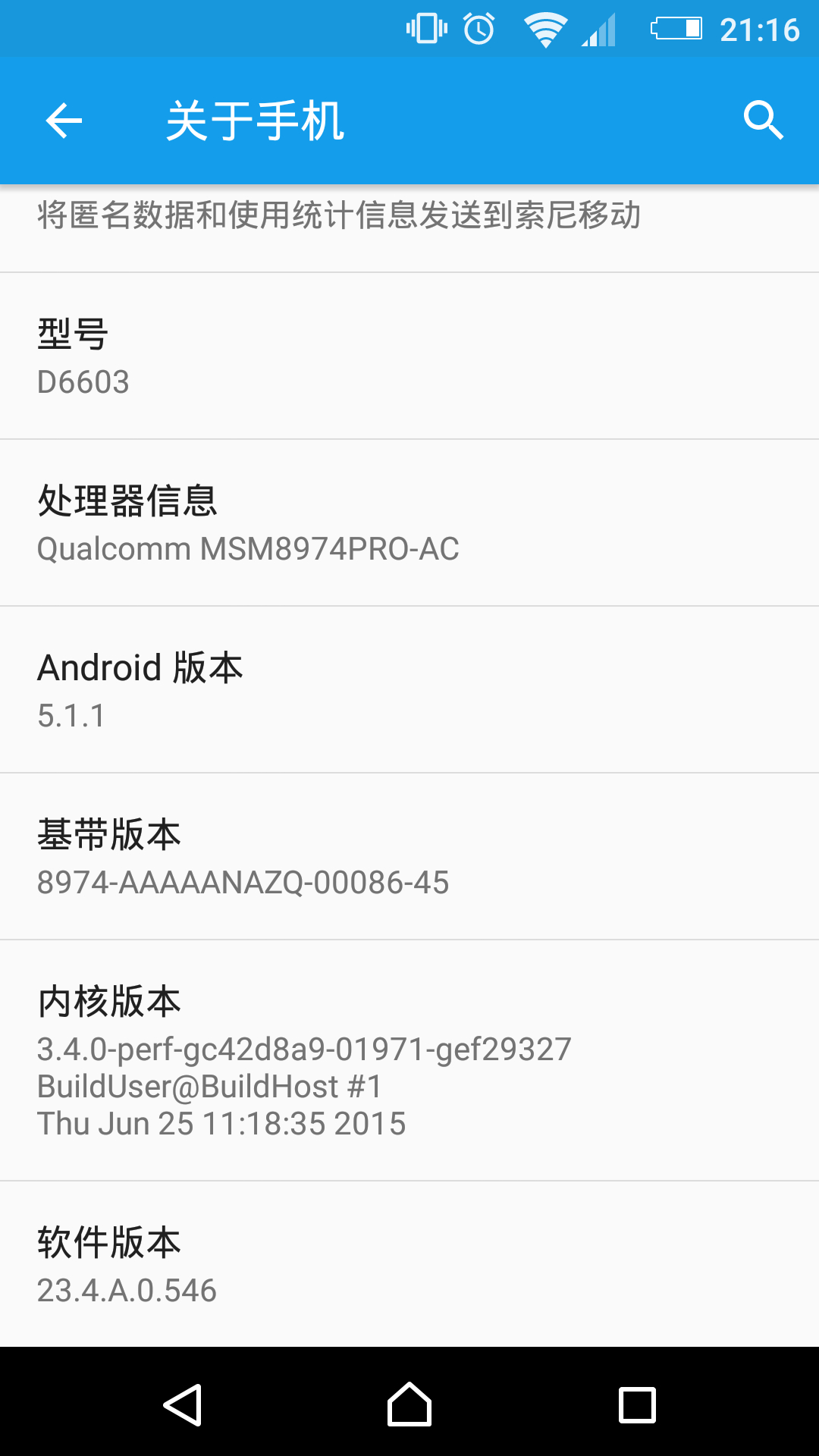Tap the system home button
Viewport: 819px width, 1456px height.
pyautogui.click(x=409, y=1404)
